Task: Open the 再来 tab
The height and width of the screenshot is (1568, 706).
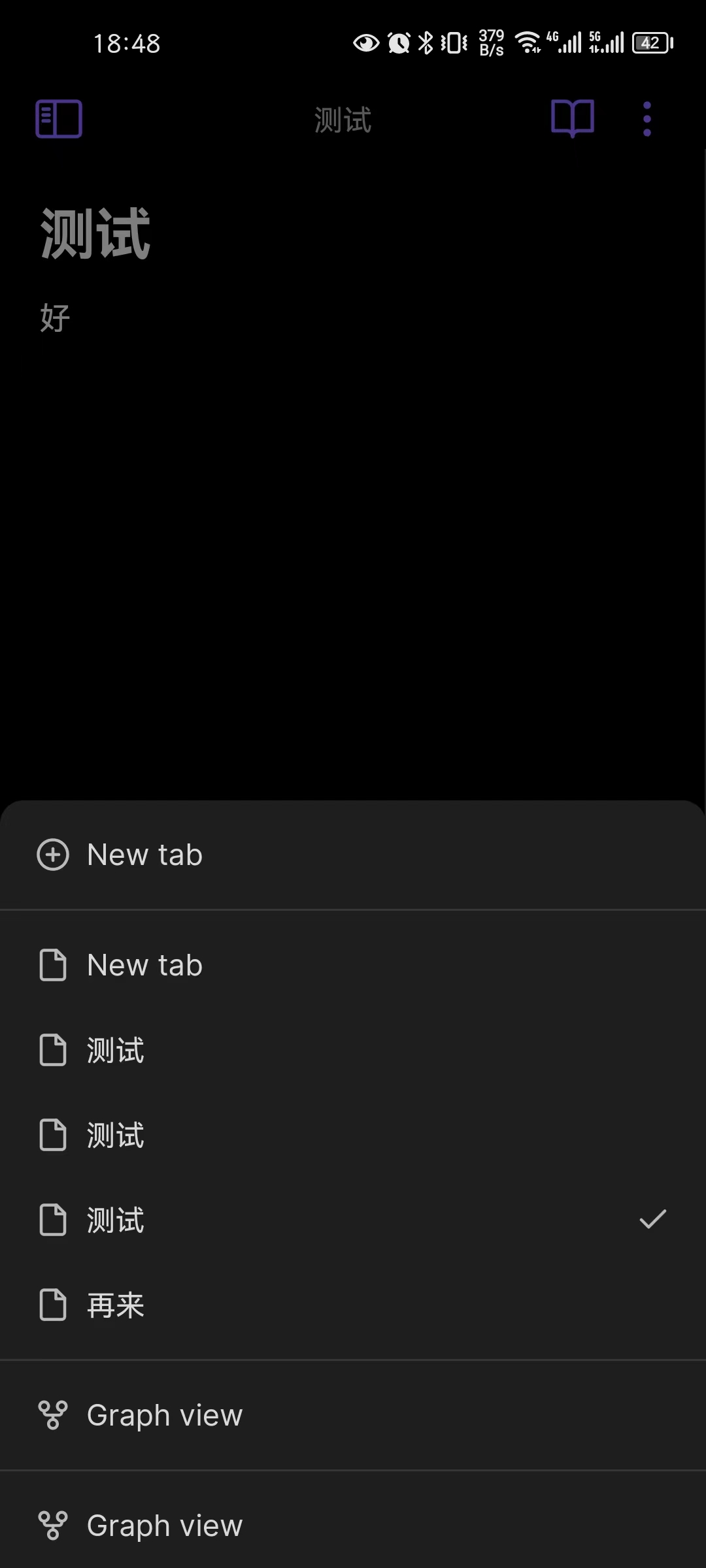Action: 115,1305
